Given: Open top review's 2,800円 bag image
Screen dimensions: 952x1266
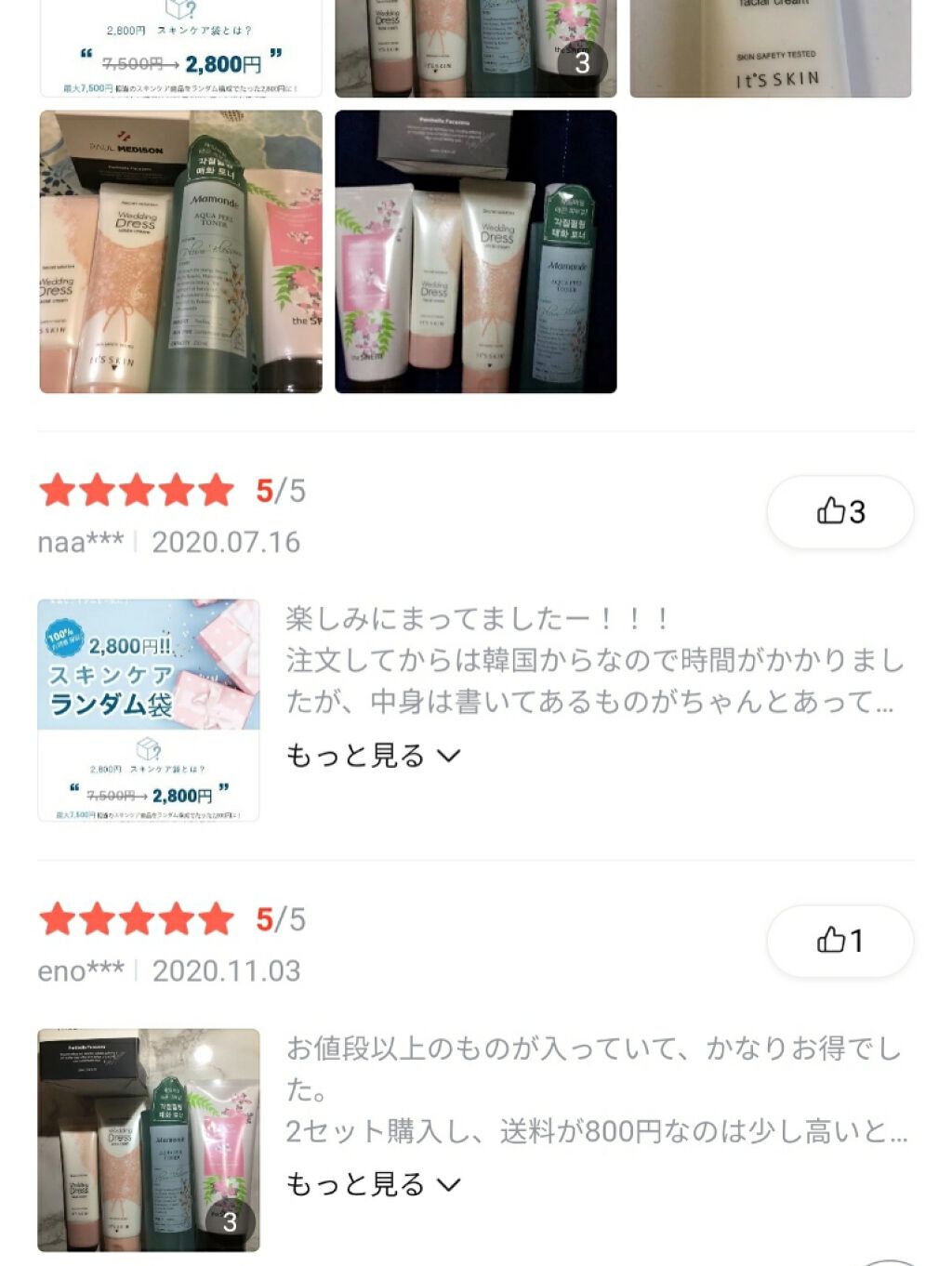Looking at the screenshot, I should tap(181, 48).
